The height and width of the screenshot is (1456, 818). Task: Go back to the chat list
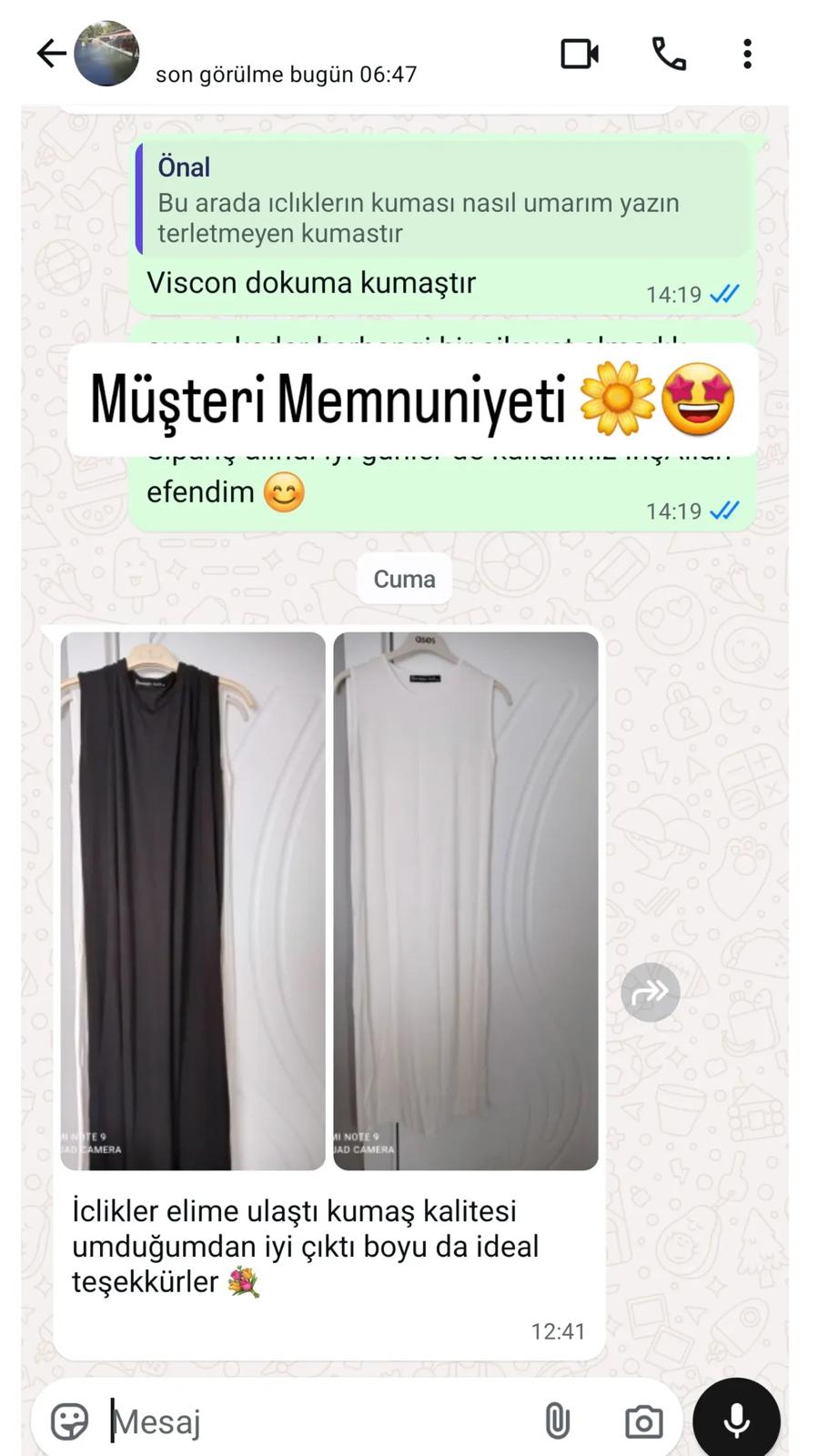51,55
